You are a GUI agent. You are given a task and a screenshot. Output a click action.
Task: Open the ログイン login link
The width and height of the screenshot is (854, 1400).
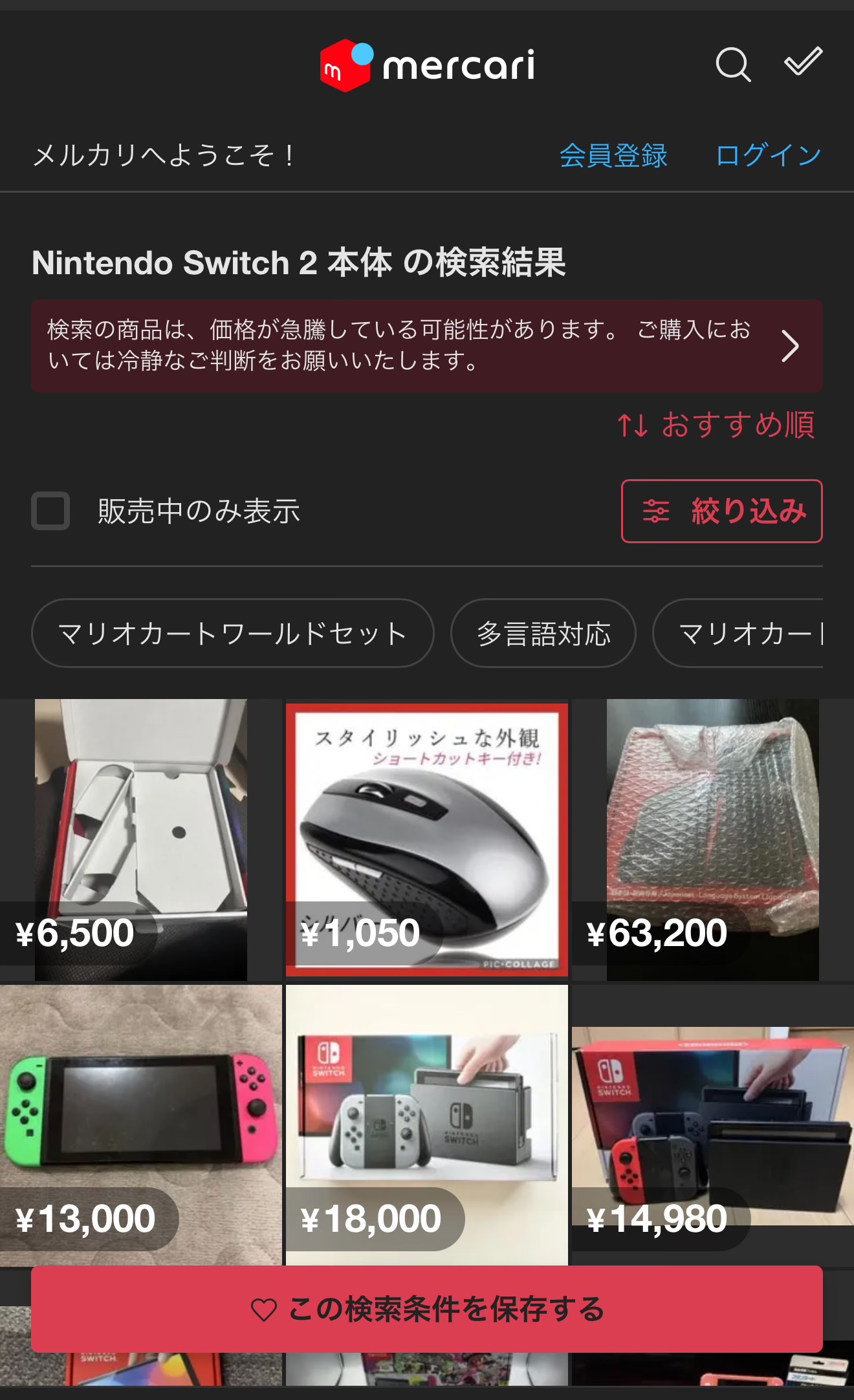[x=769, y=155]
